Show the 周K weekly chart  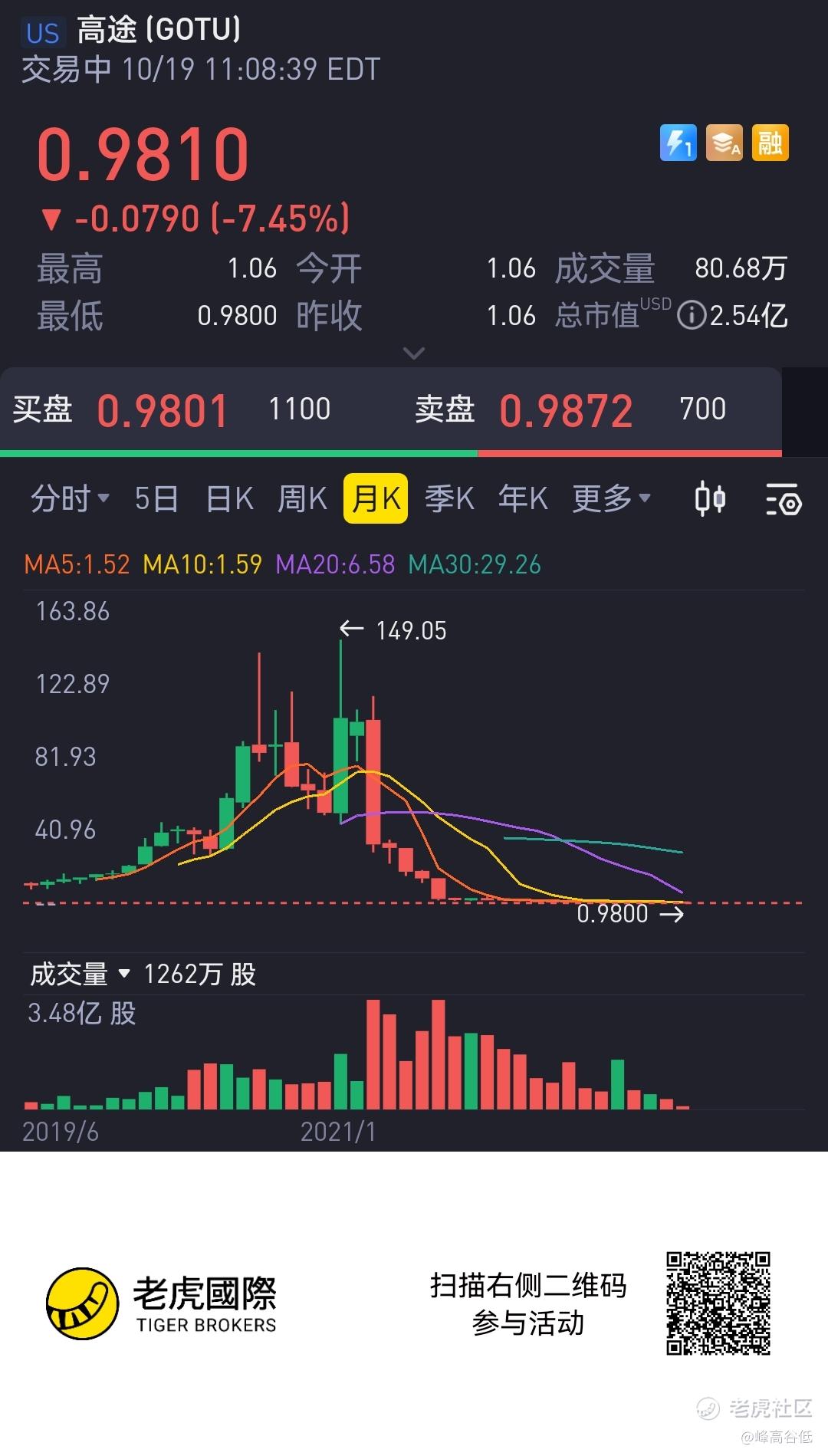point(302,499)
